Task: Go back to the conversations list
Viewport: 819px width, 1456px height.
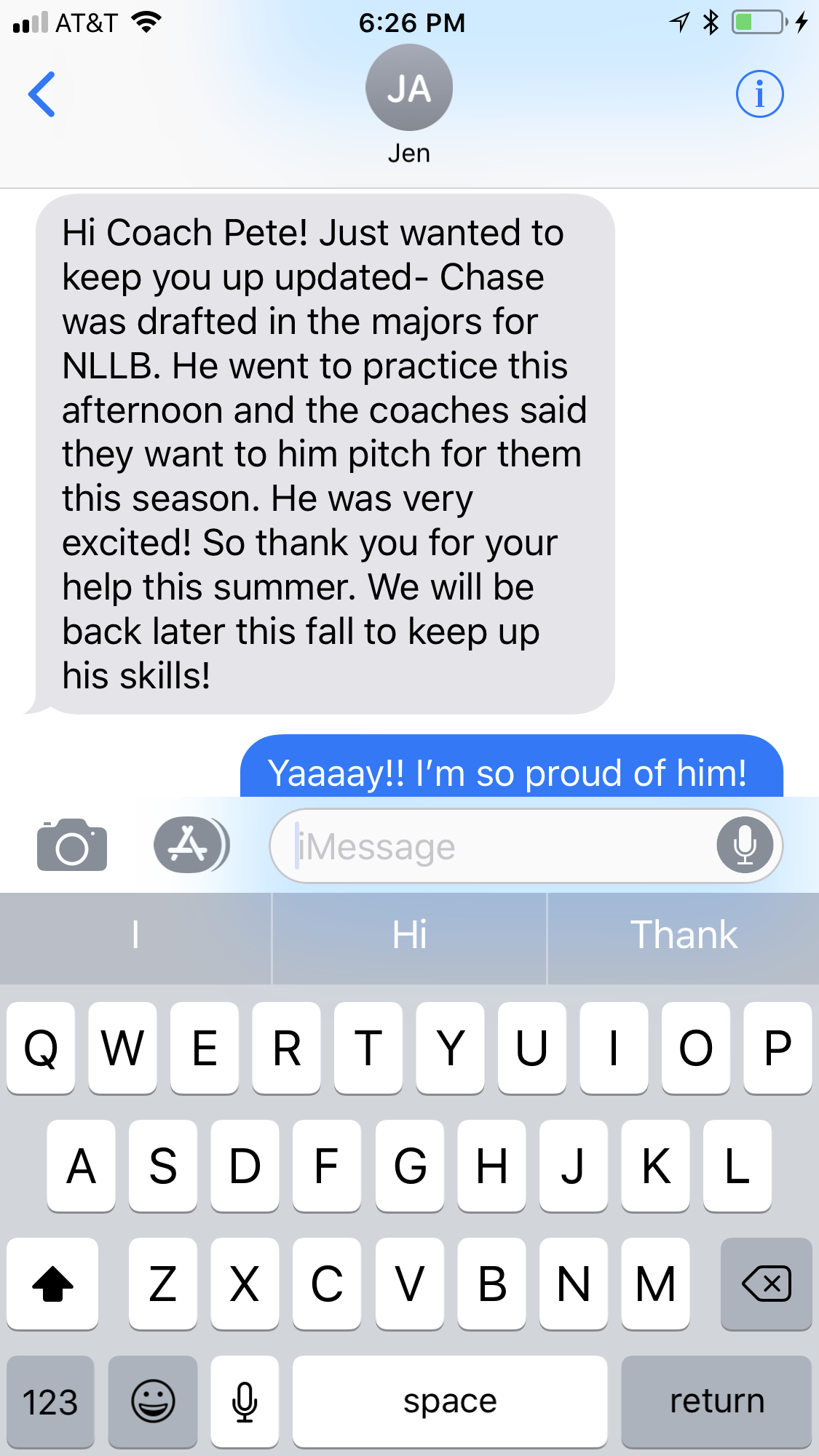Action: 41,94
